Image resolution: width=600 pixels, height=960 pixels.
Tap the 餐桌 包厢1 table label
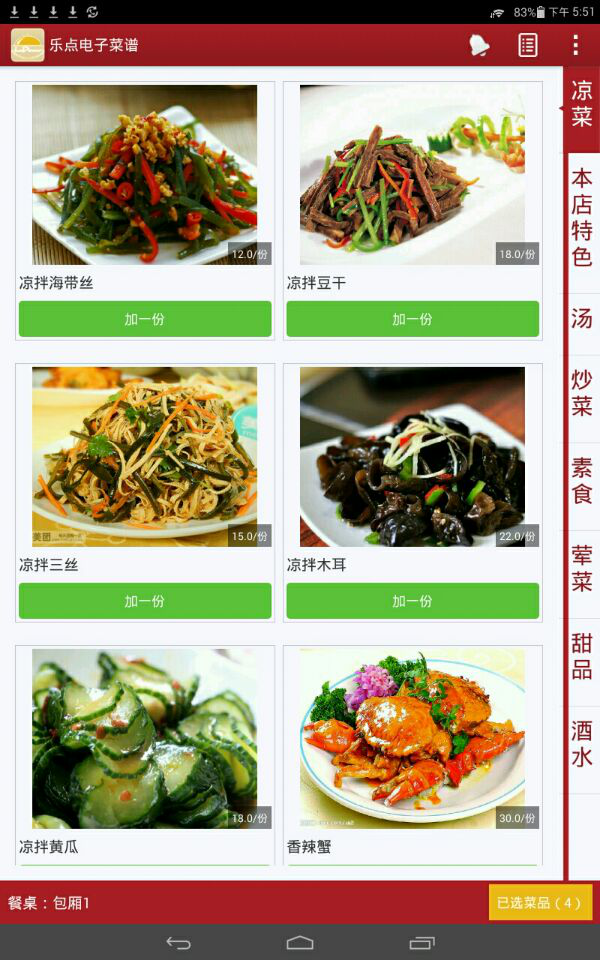(50, 903)
